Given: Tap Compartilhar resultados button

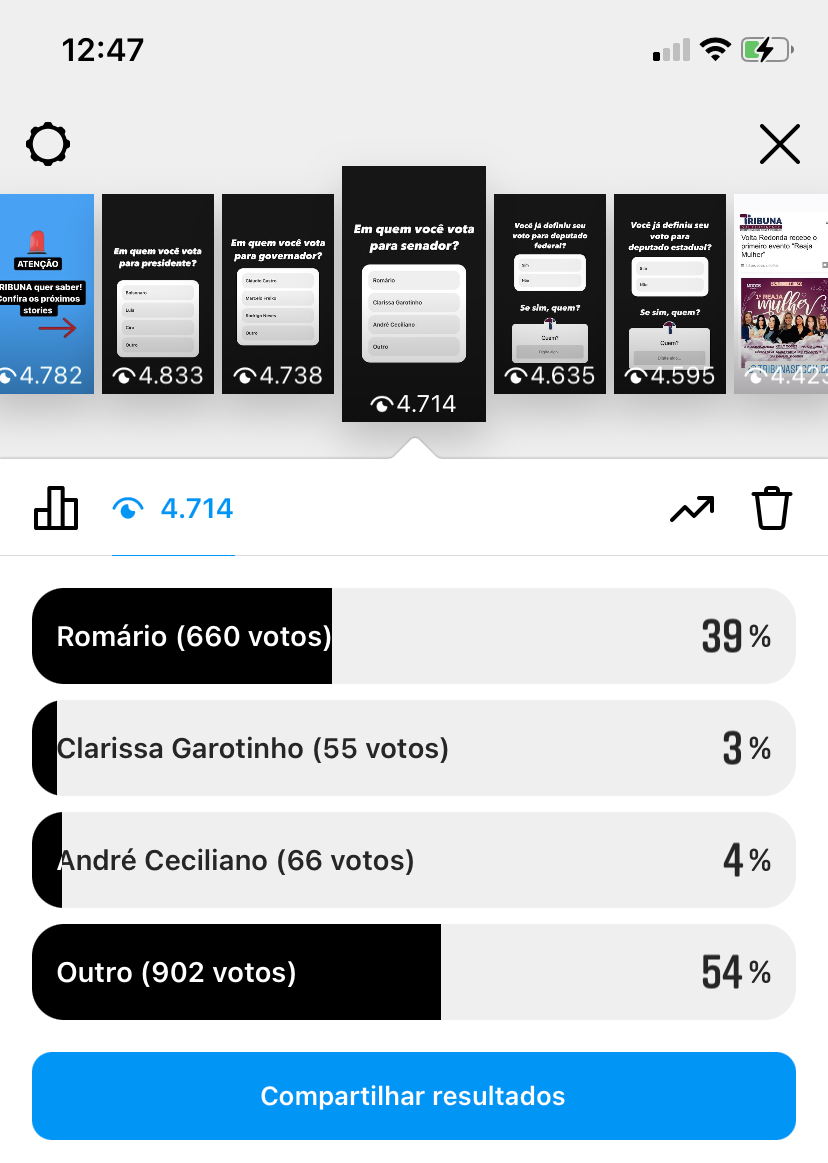Looking at the screenshot, I should pyautogui.click(x=414, y=1096).
